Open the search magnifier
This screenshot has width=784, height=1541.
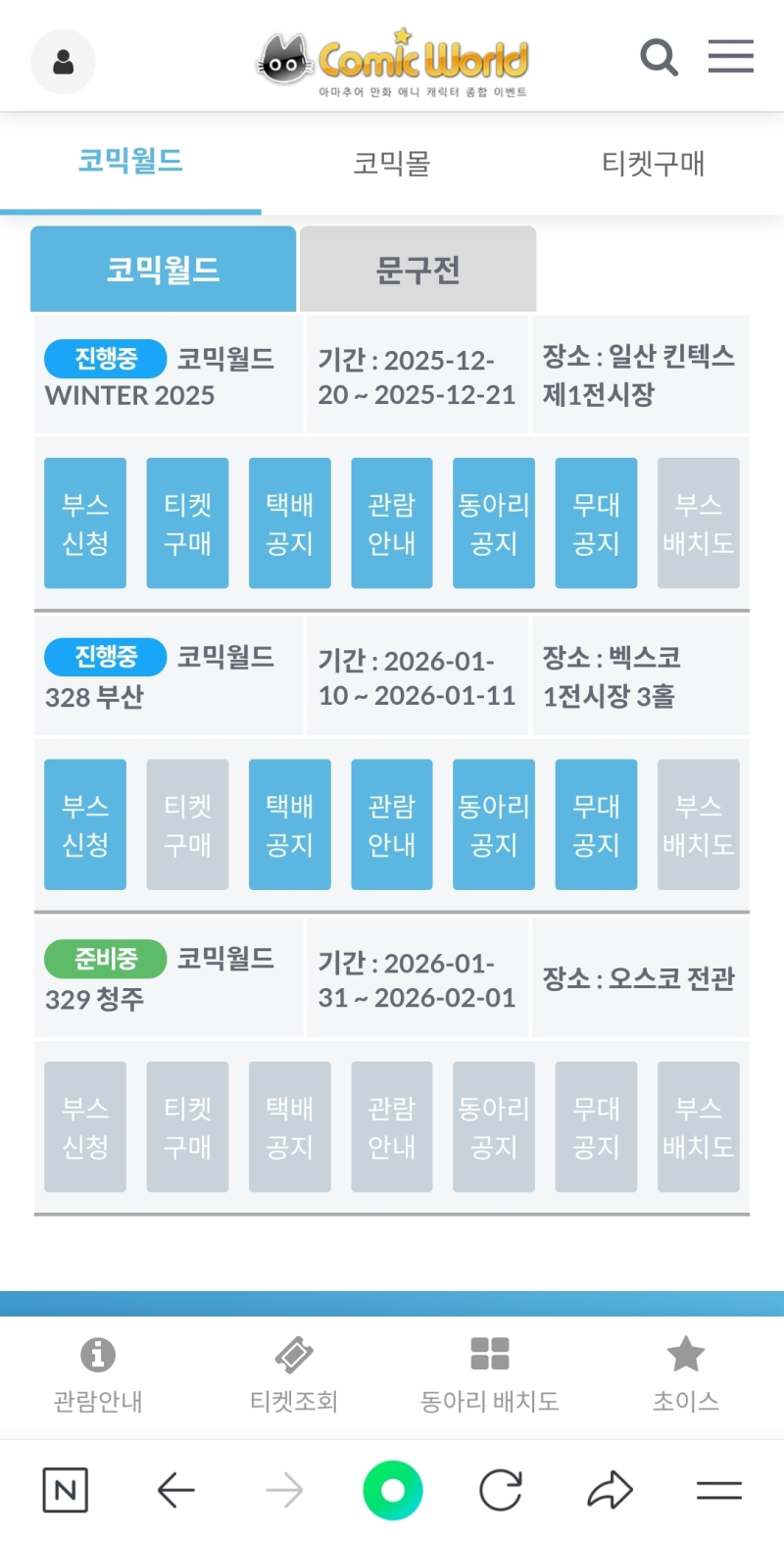tap(659, 58)
